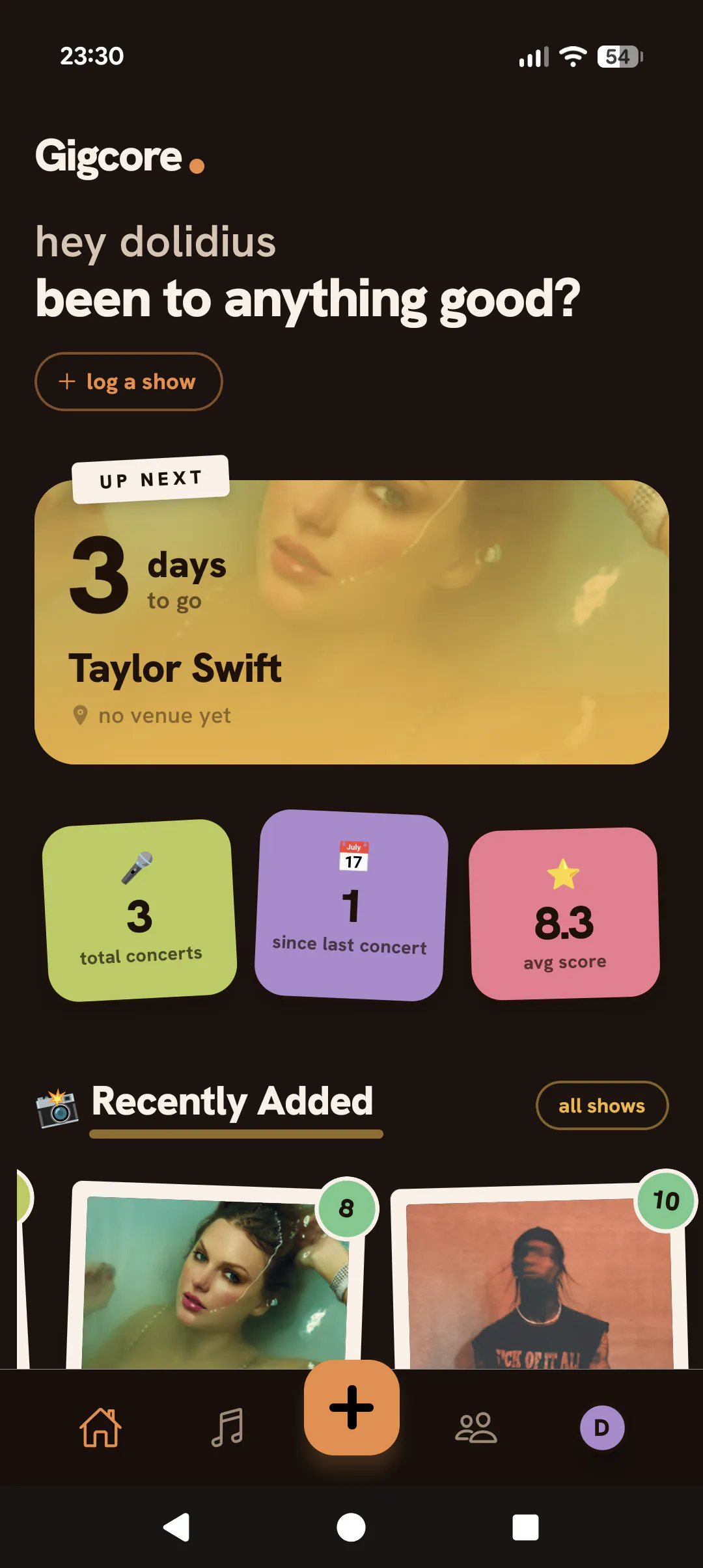The width and height of the screenshot is (703, 1568).
Task: Open the Taylor Swift show rated 8
Action: 215,1275
